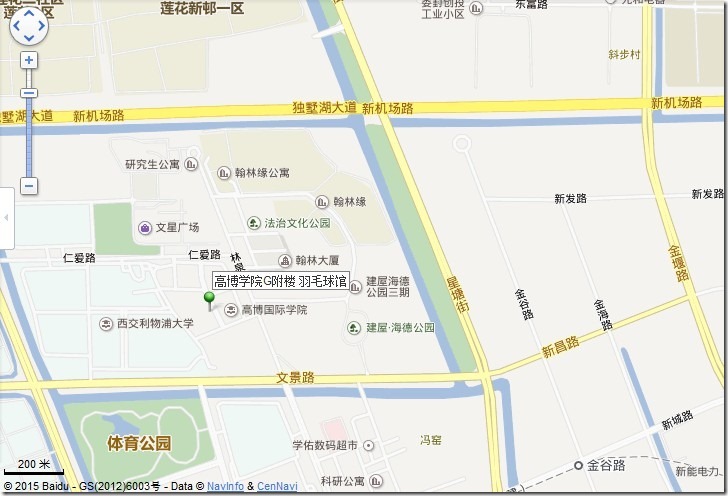Open the CenNavi data provider link
Image resolution: width=728 pixels, height=496 pixels.
tap(277, 487)
